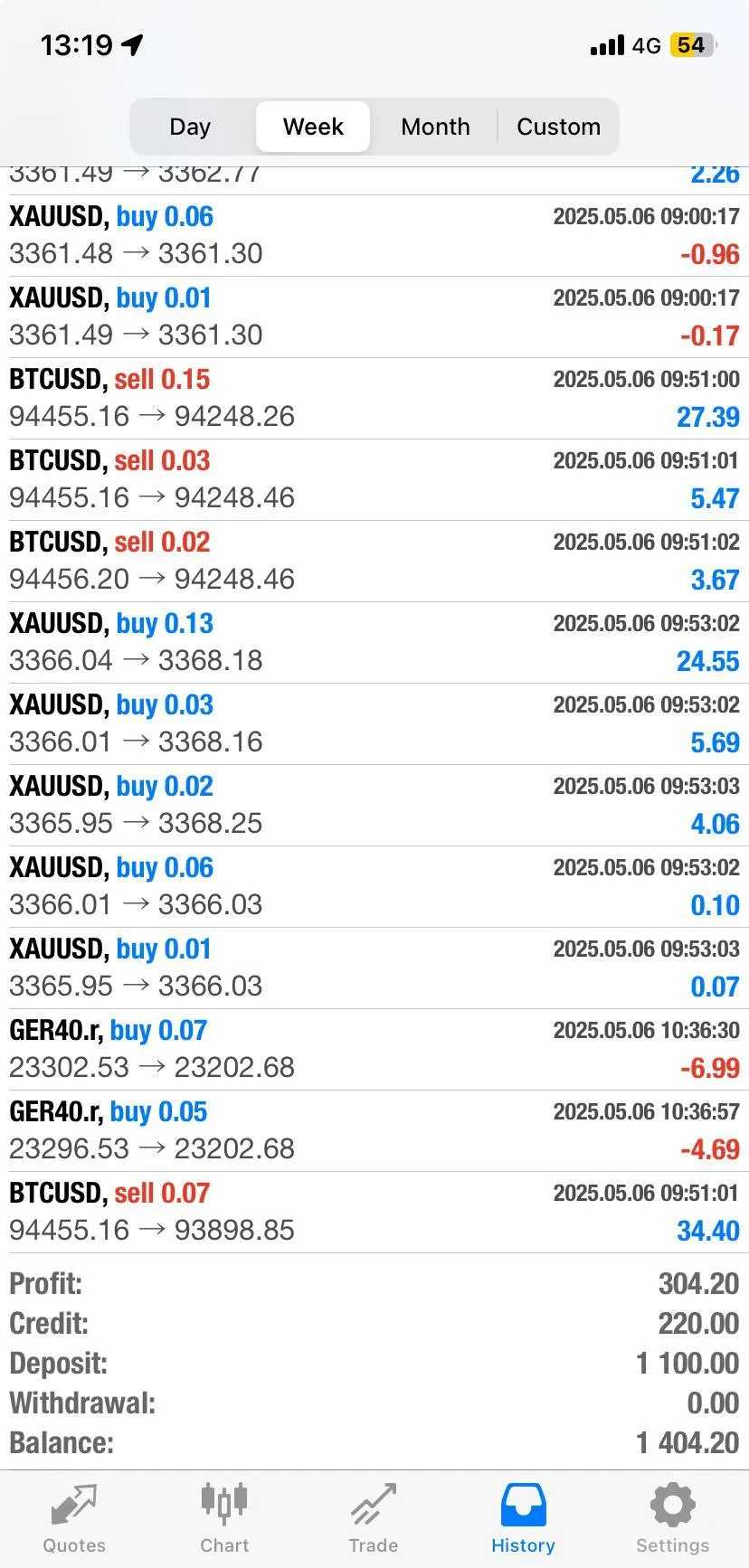Open the BTCUSD sell 0.15 trade
This screenshot has width=749, height=1568.
click(374, 399)
